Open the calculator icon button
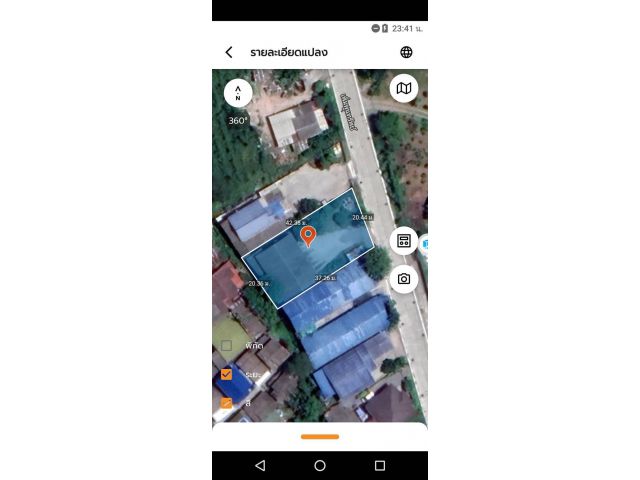The height and width of the screenshot is (480, 640). click(403, 241)
